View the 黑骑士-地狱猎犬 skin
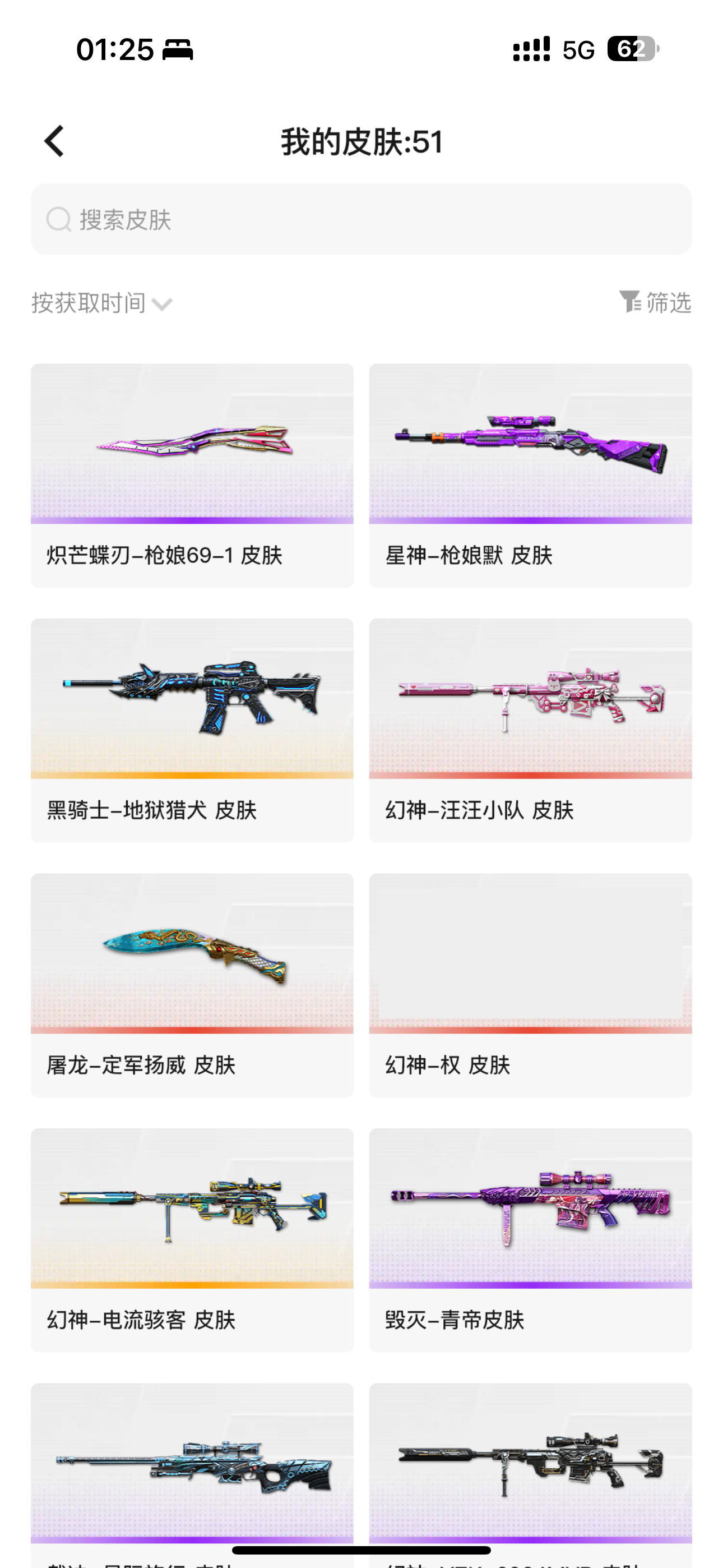The image size is (723, 1568). (192, 730)
